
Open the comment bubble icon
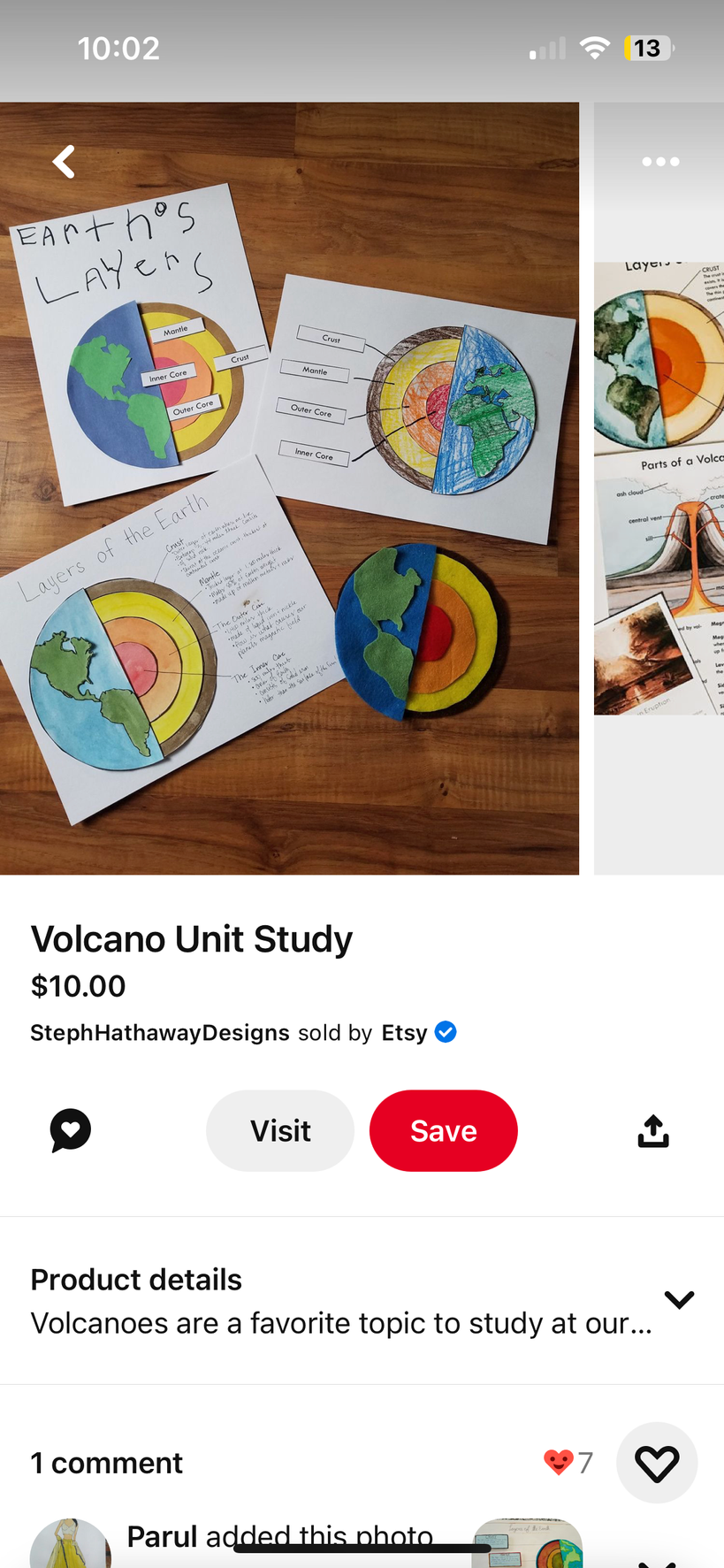[x=71, y=1130]
